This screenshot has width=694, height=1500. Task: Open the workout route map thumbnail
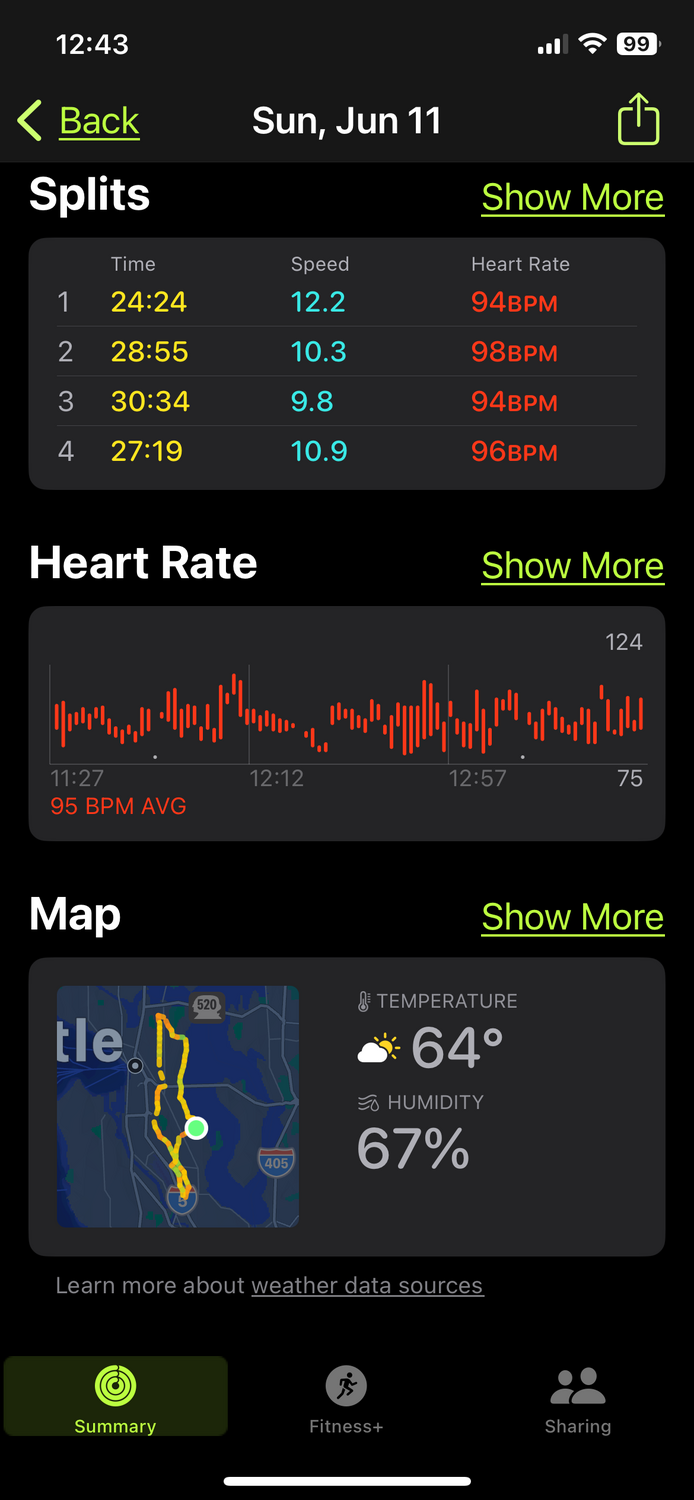pyautogui.click(x=178, y=1106)
